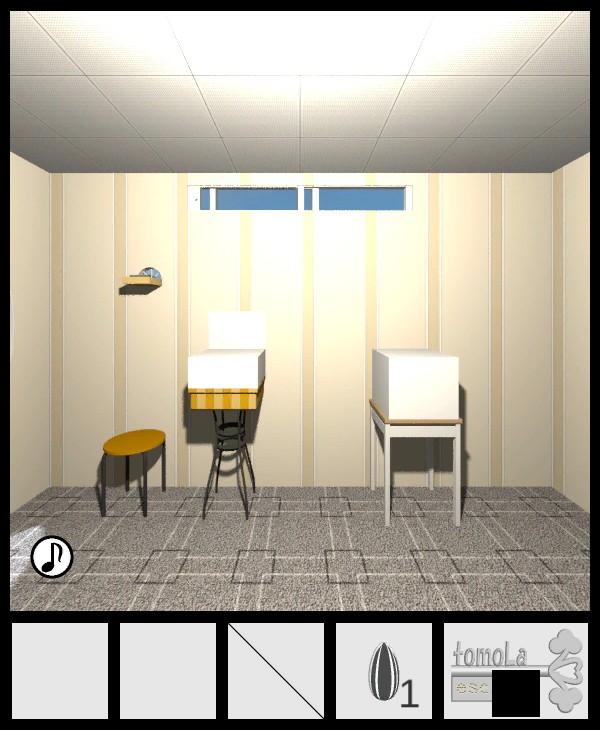Select the second empty inventory slot
The image size is (600, 730).
coord(168,671)
